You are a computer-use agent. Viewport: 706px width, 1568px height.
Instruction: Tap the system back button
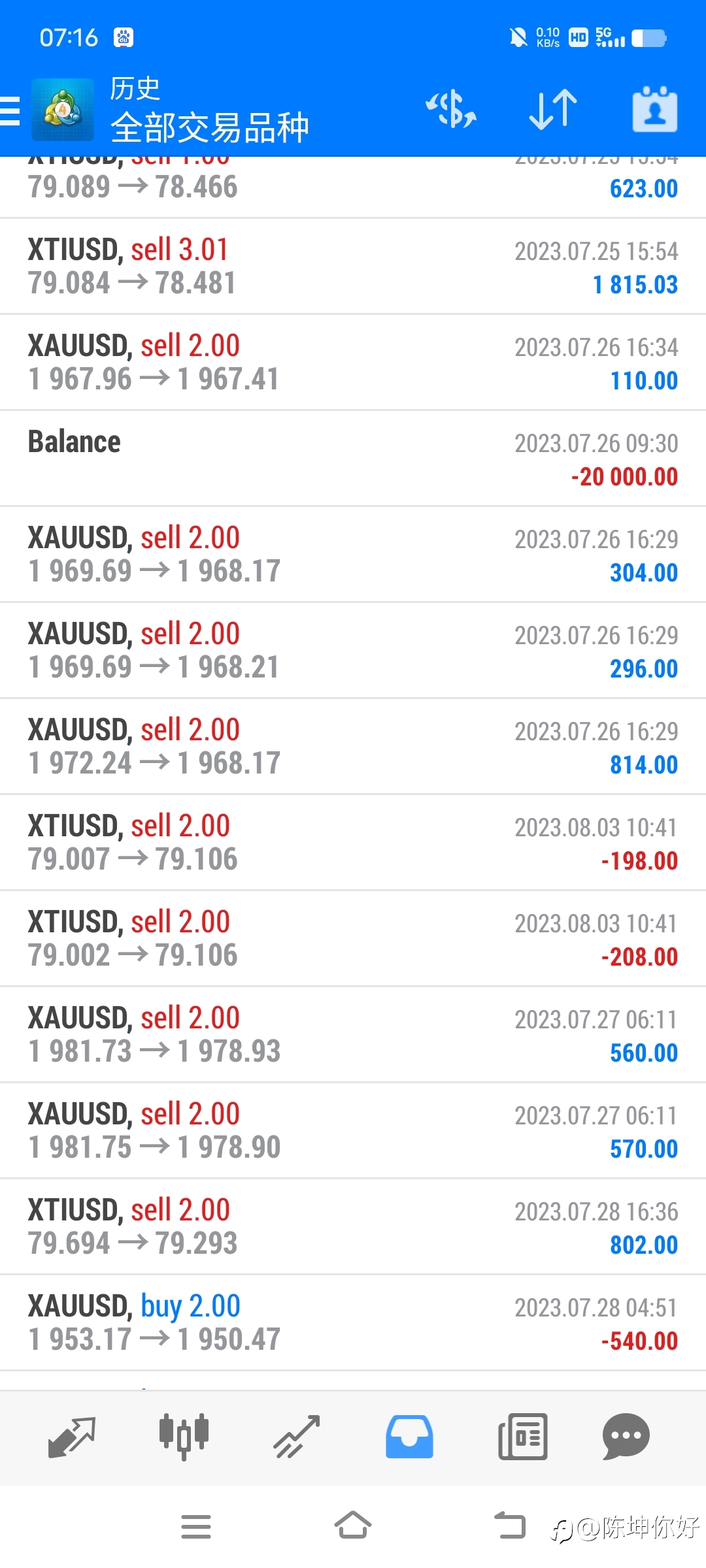click(x=510, y=1526)
